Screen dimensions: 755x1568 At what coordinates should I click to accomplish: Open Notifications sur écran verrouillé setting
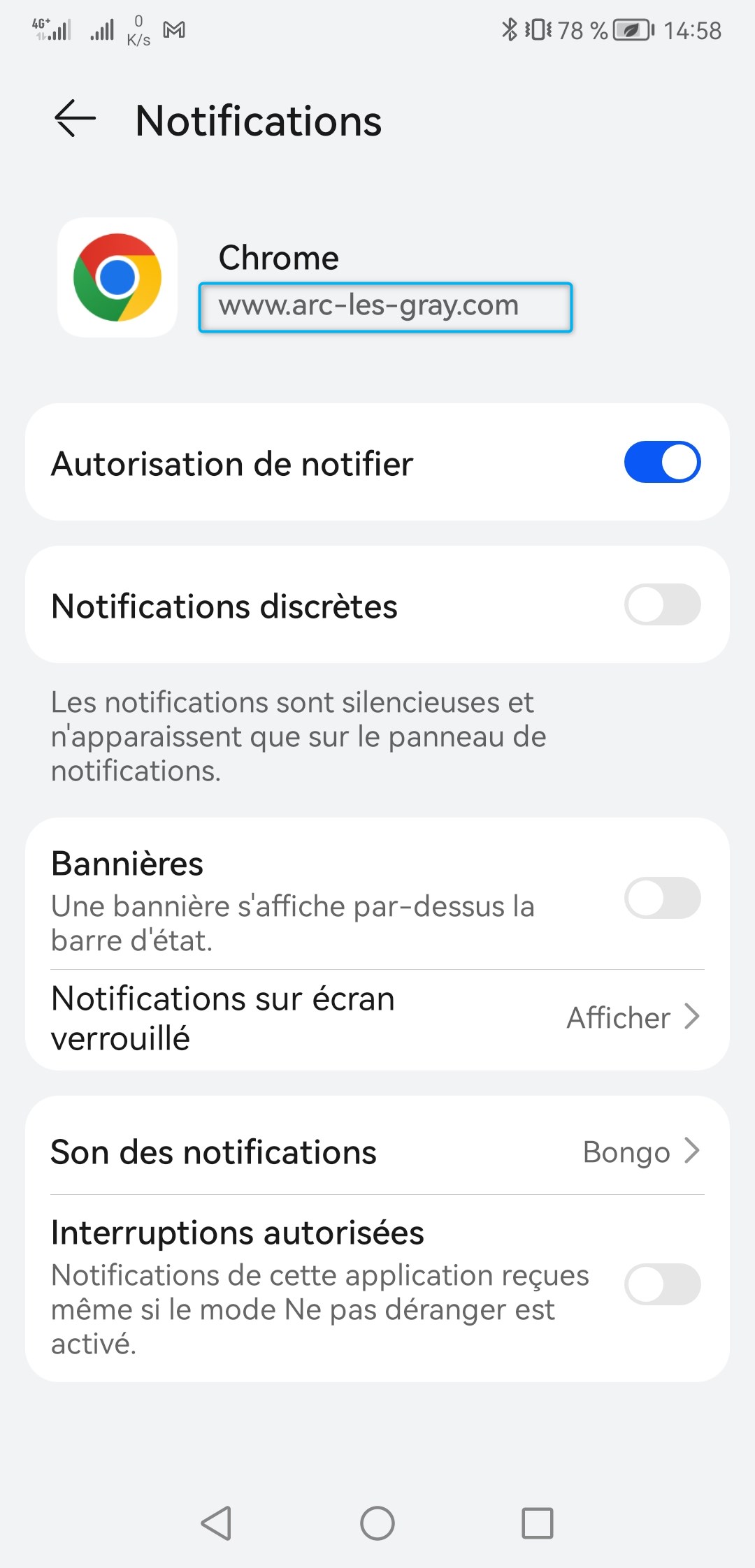click(x=377, y=1017)
